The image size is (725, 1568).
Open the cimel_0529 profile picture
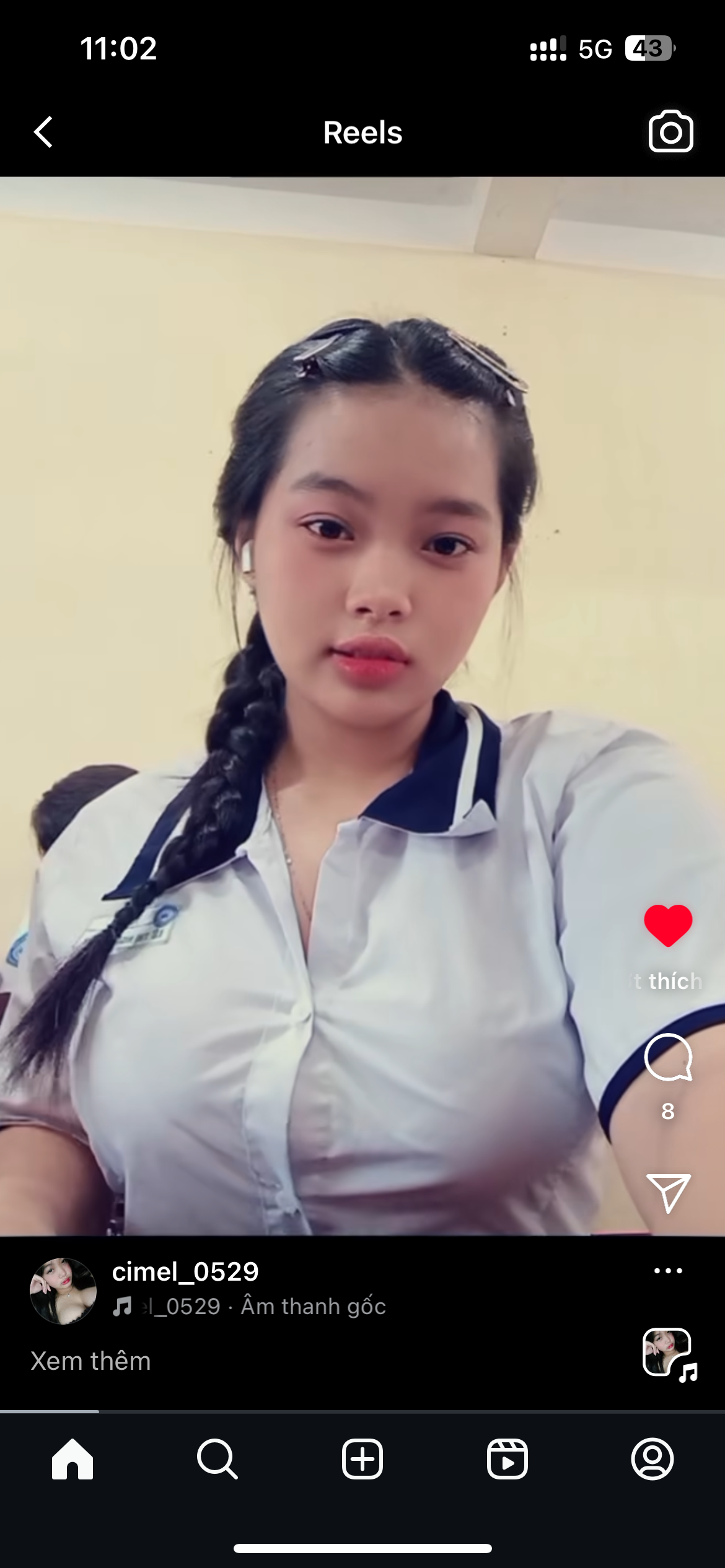click(x=63, y=1291)
